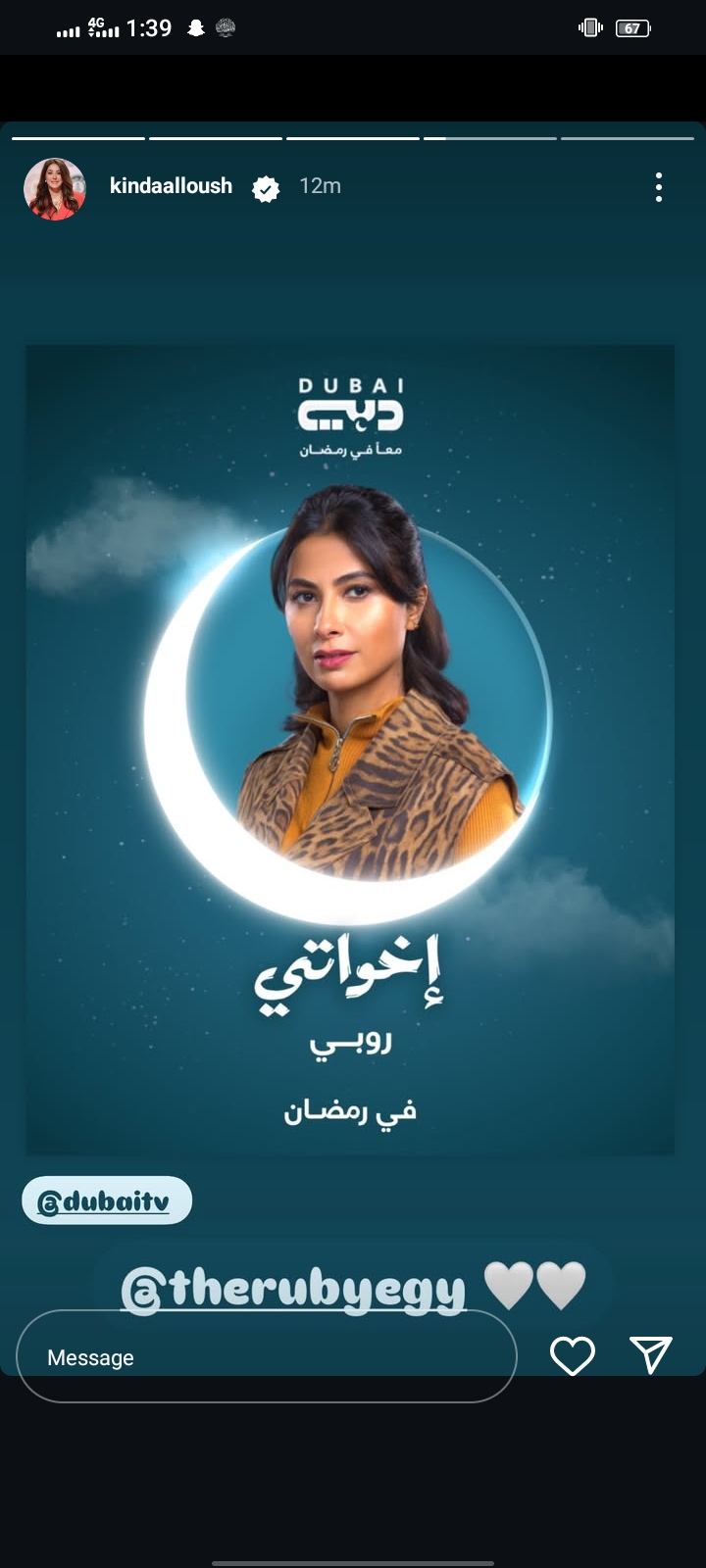Like this story with the heart
The height and width of the screenshot is (1568, 706).
click(x=573, y=1356)
